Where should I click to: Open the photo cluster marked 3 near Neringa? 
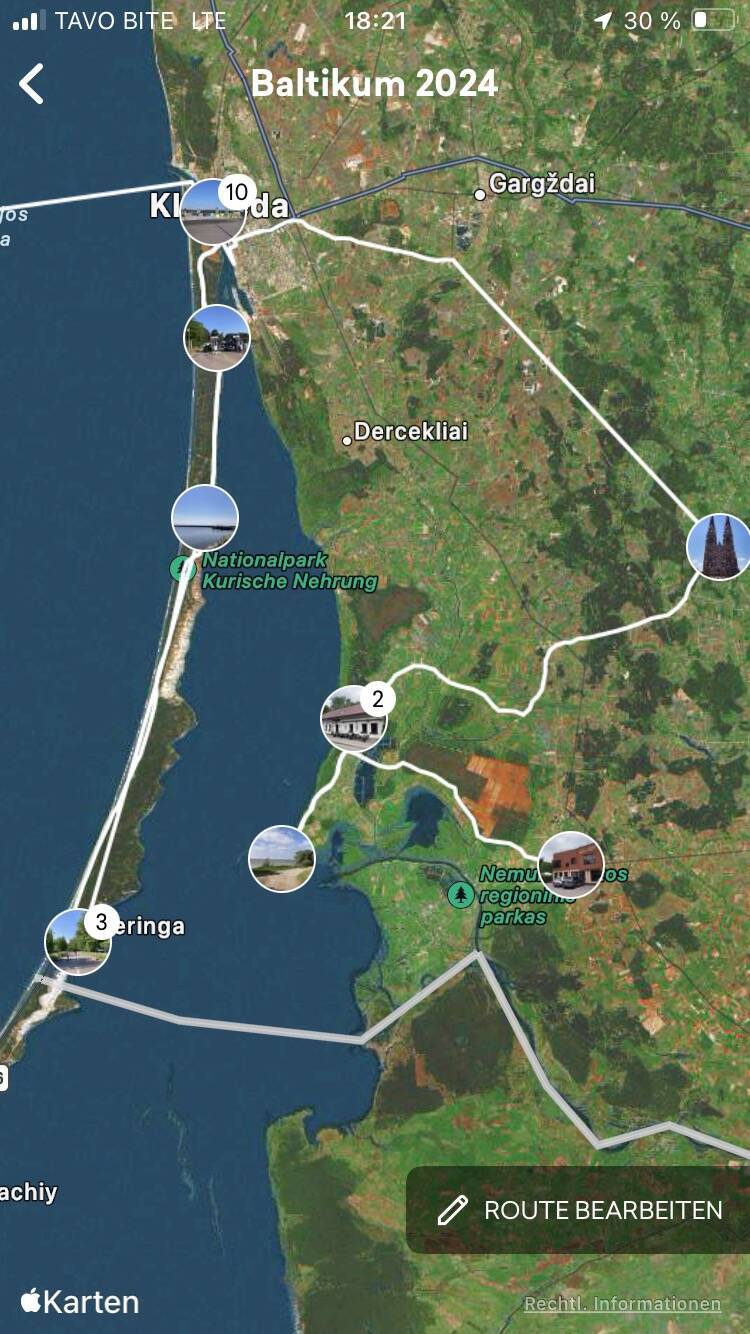(78, 941)
